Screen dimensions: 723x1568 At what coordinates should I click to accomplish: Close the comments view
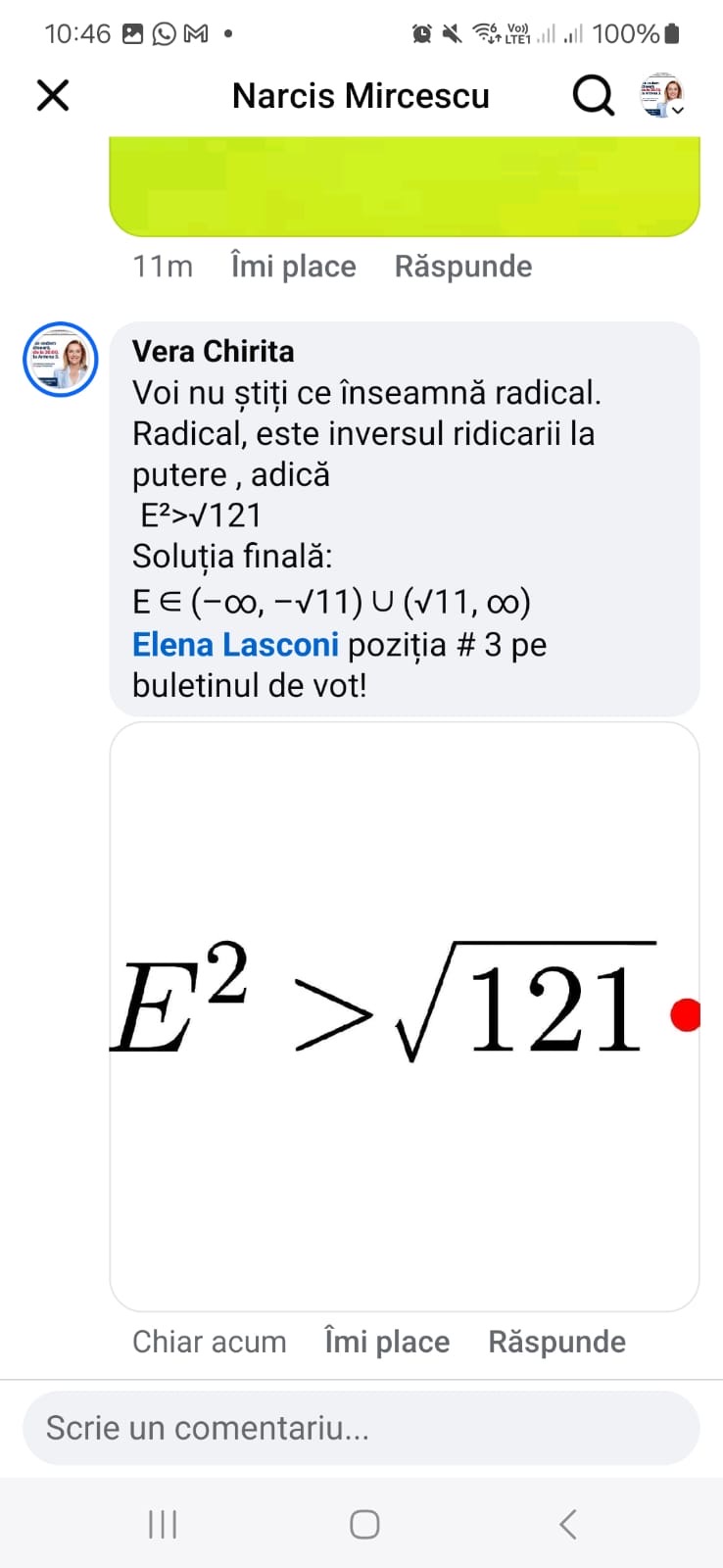click(53, 95)
